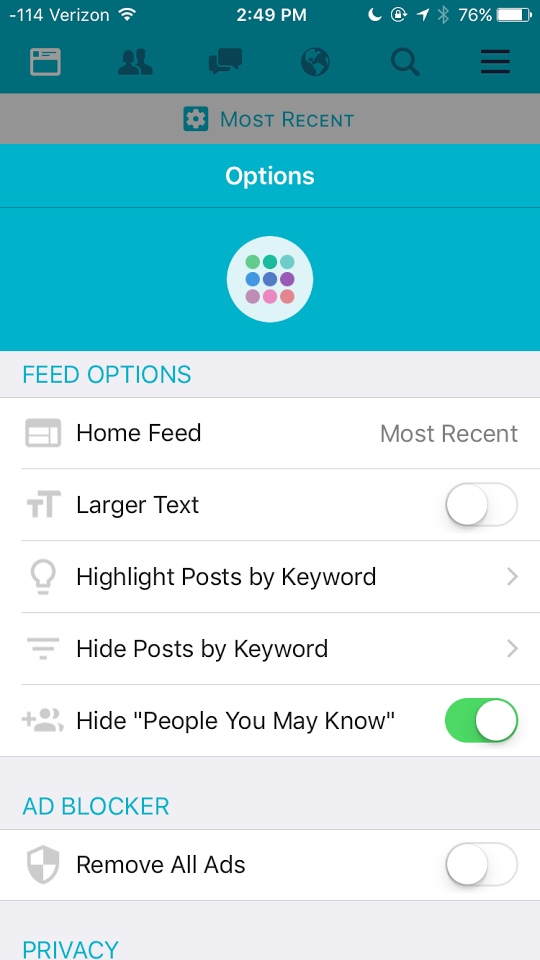Open the hamburger menu
This screenshot has height=960, width=540.
click(x=495, y=62)
